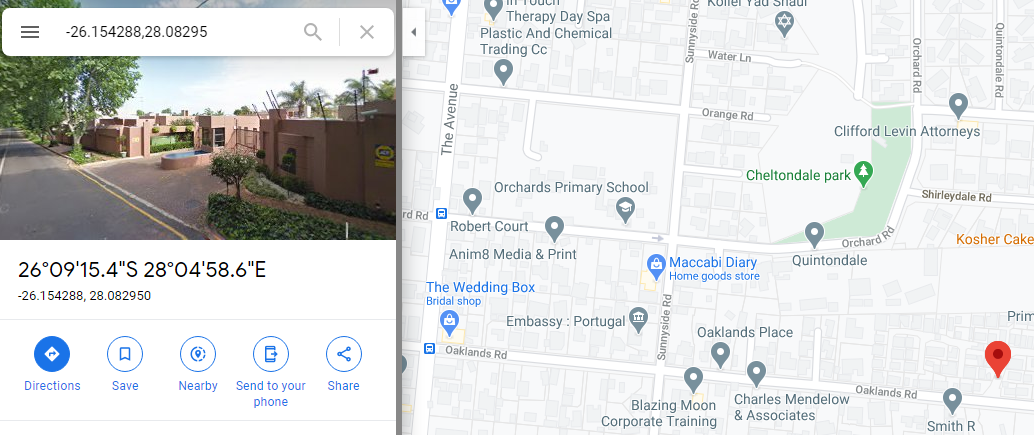This screenshot has height=435, width=1034.
Task: Open Embassy : Portugal marker
Action: point(638,320)
